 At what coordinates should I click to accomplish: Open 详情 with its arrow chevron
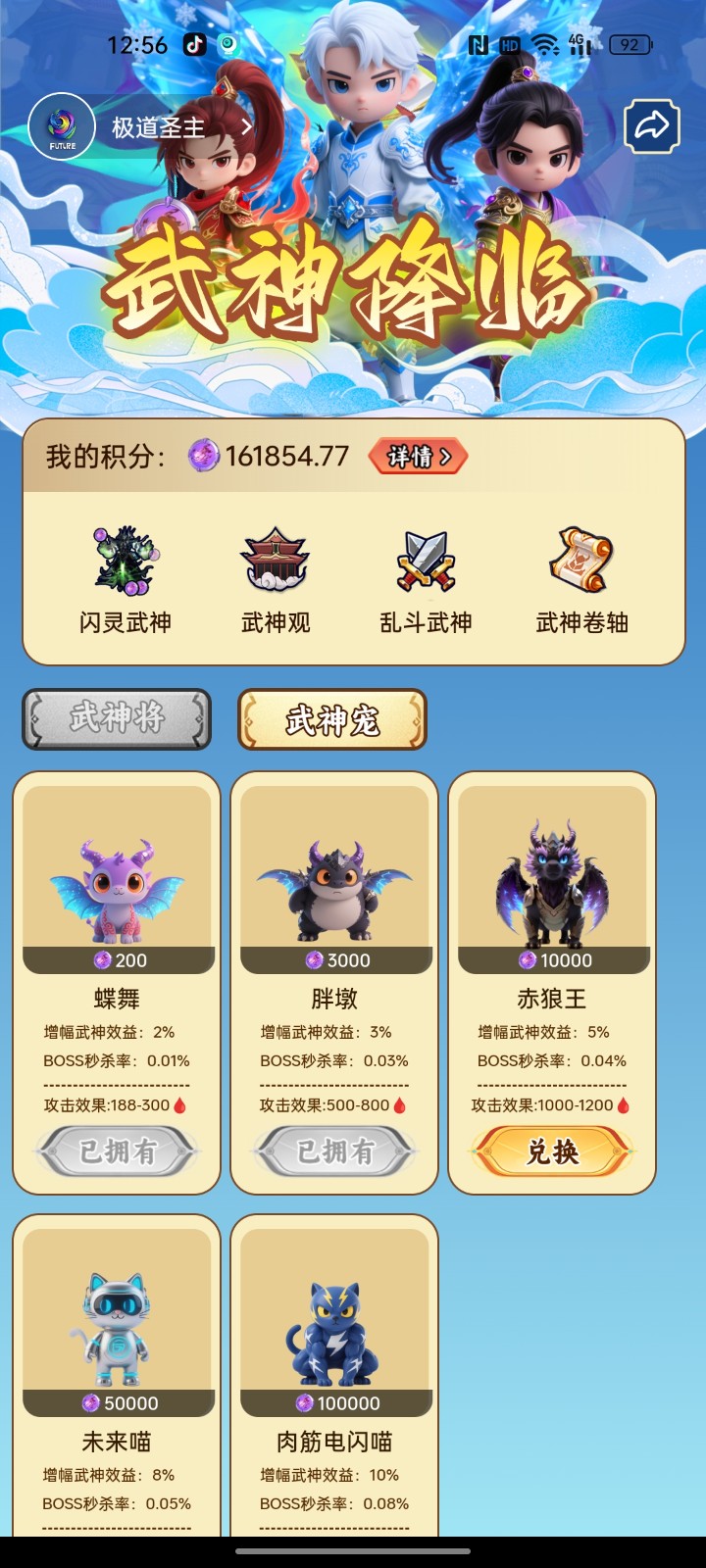[x=445, y=458]
